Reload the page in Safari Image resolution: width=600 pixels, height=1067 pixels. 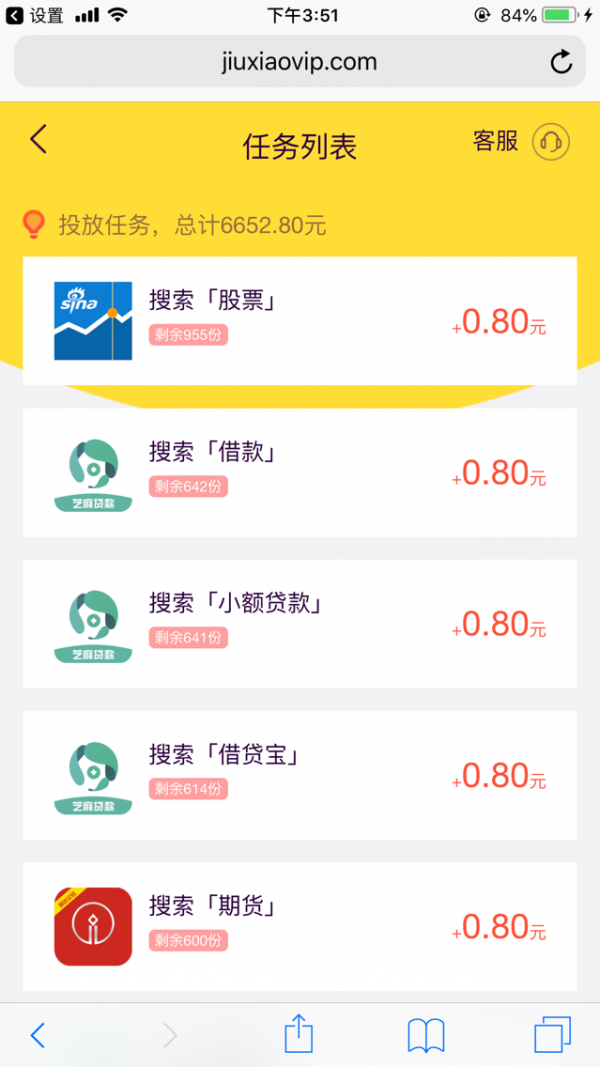pos(561,62)
